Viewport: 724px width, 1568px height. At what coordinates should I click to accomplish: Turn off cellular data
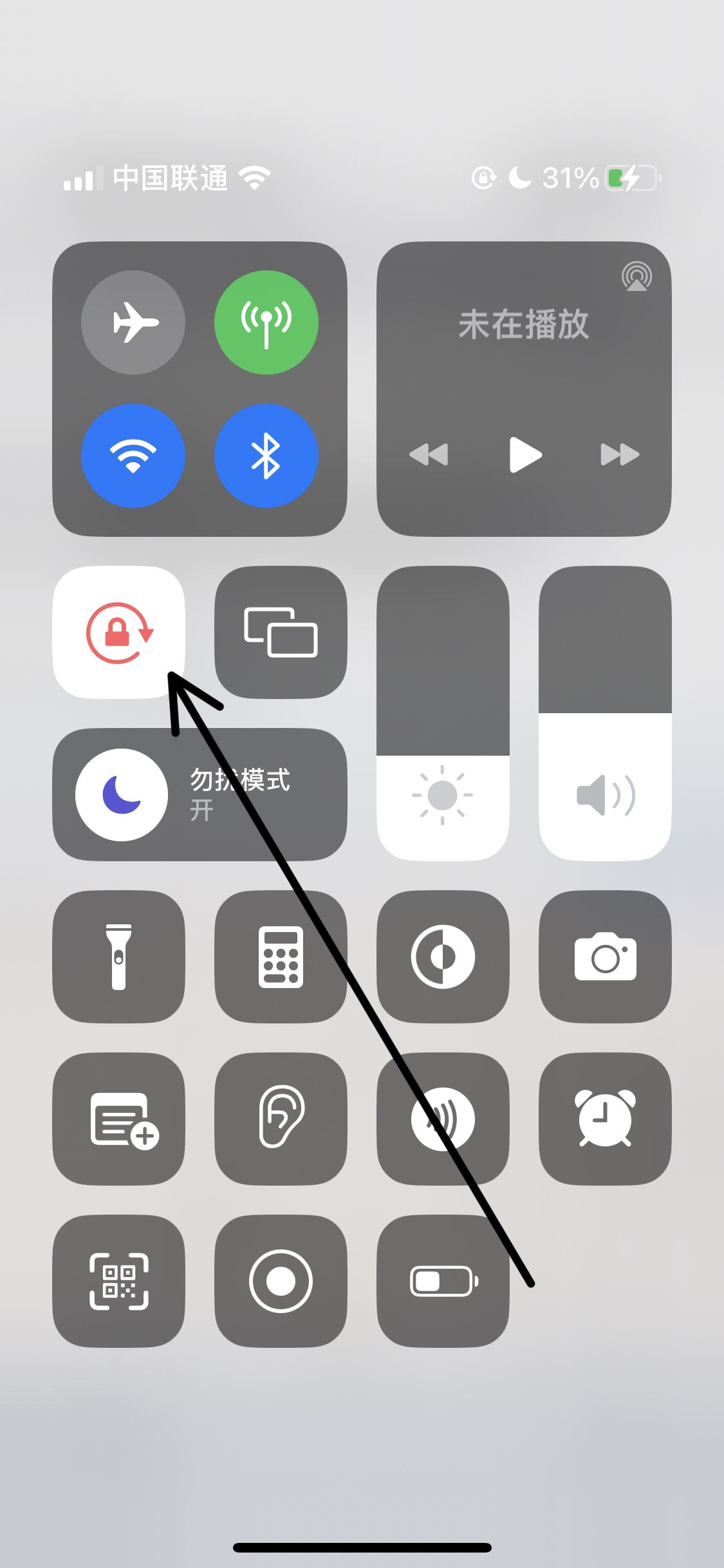[x=266, y=322]
